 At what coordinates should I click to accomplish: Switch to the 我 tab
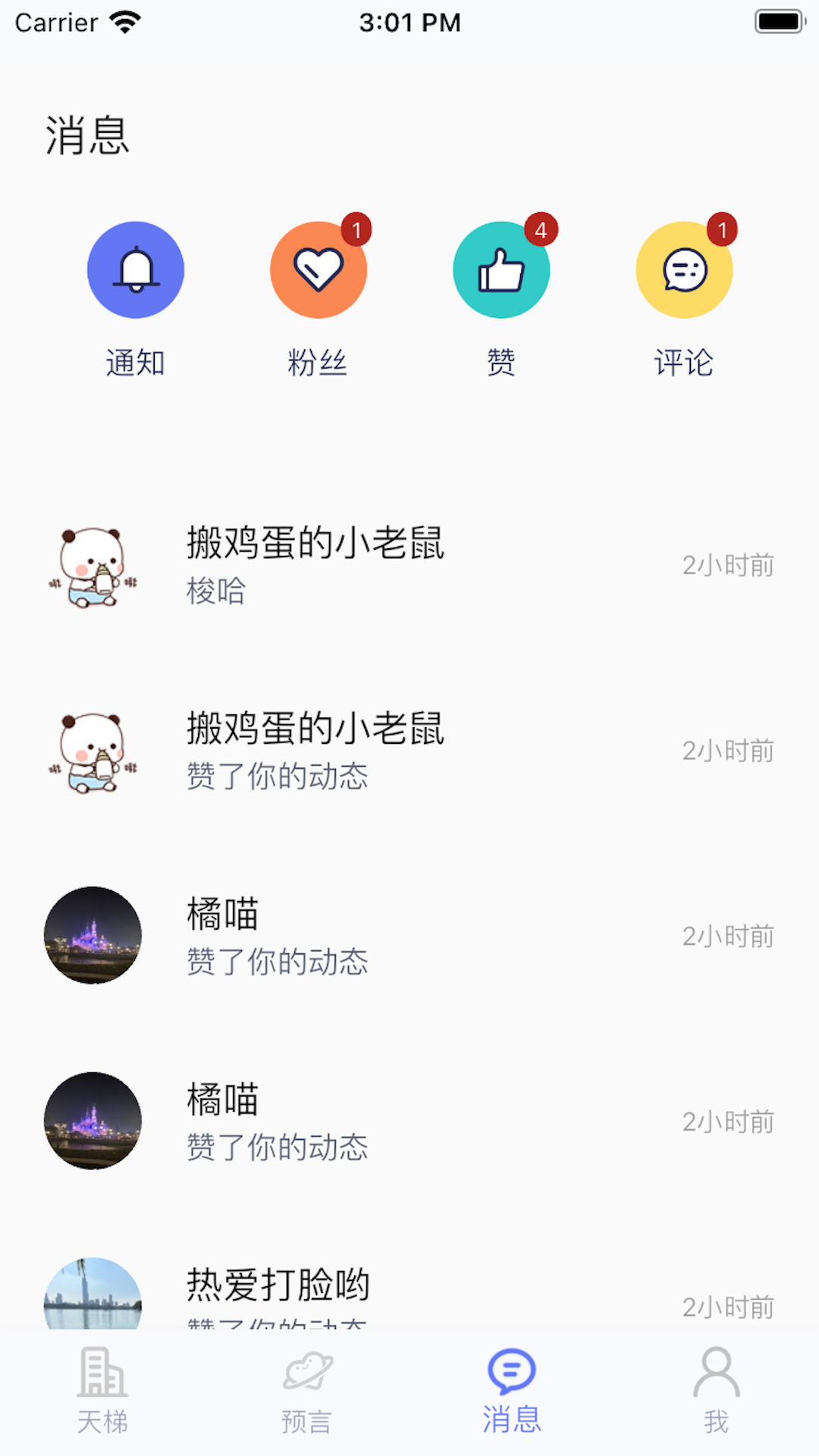[717, 1388]
